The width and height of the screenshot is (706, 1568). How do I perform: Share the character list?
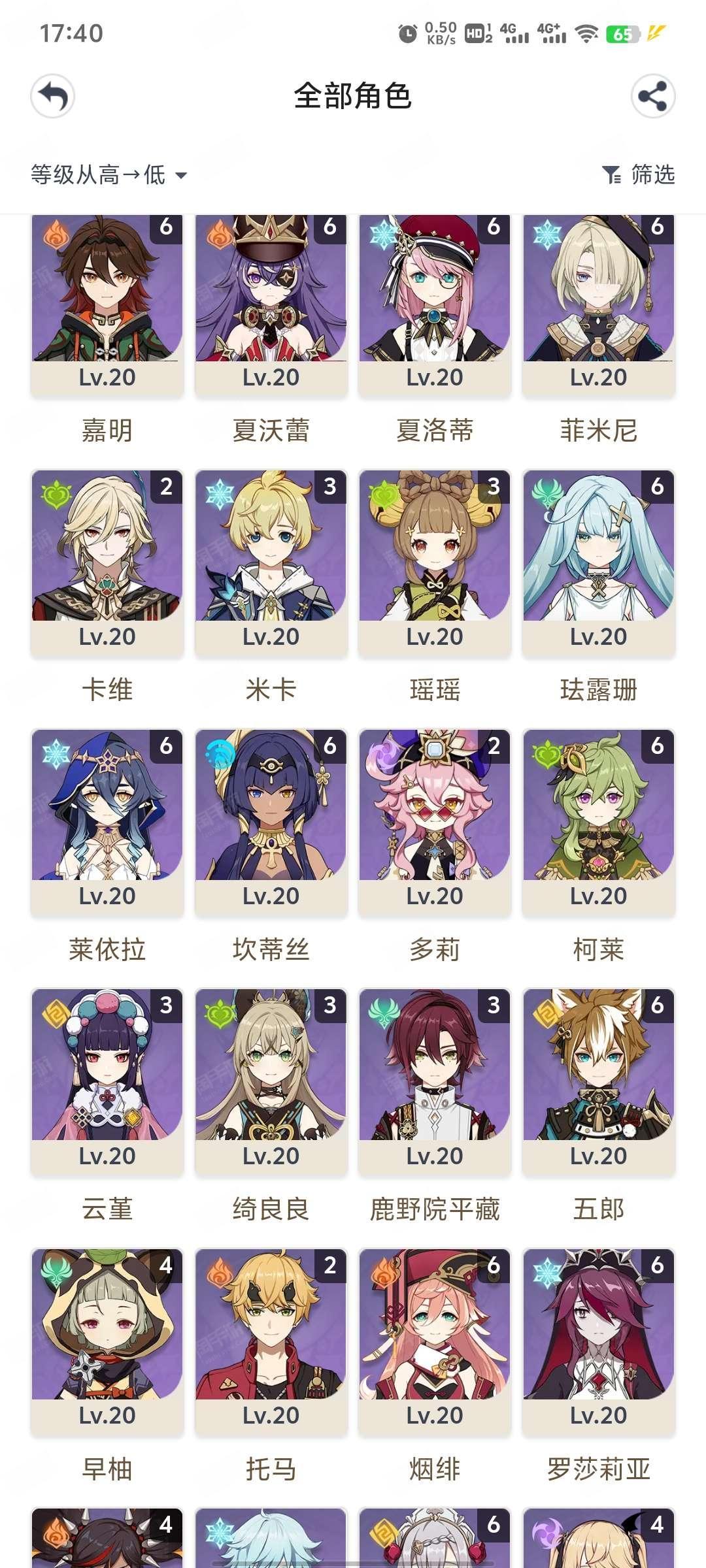click(652, 97)
